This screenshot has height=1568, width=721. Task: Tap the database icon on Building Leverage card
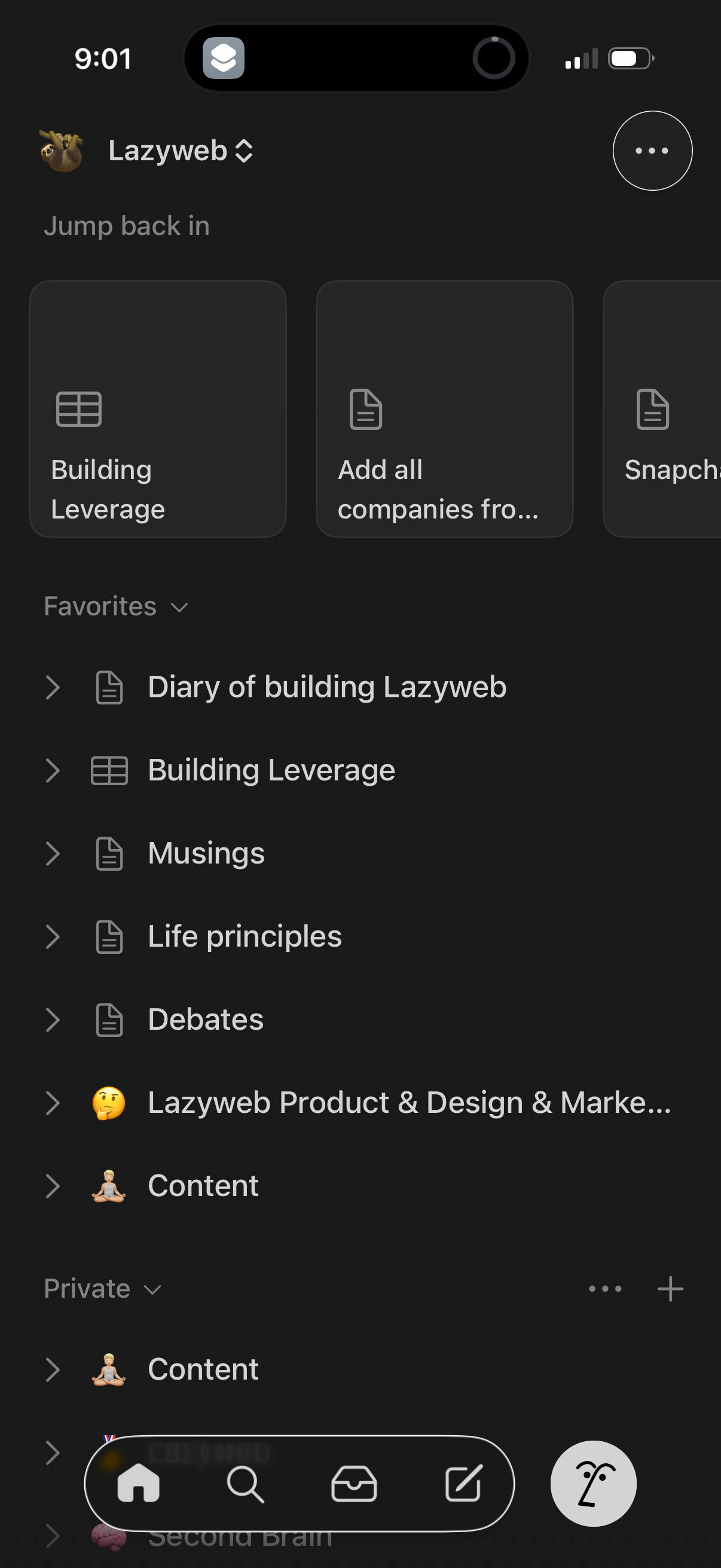[x=78, y=409]
